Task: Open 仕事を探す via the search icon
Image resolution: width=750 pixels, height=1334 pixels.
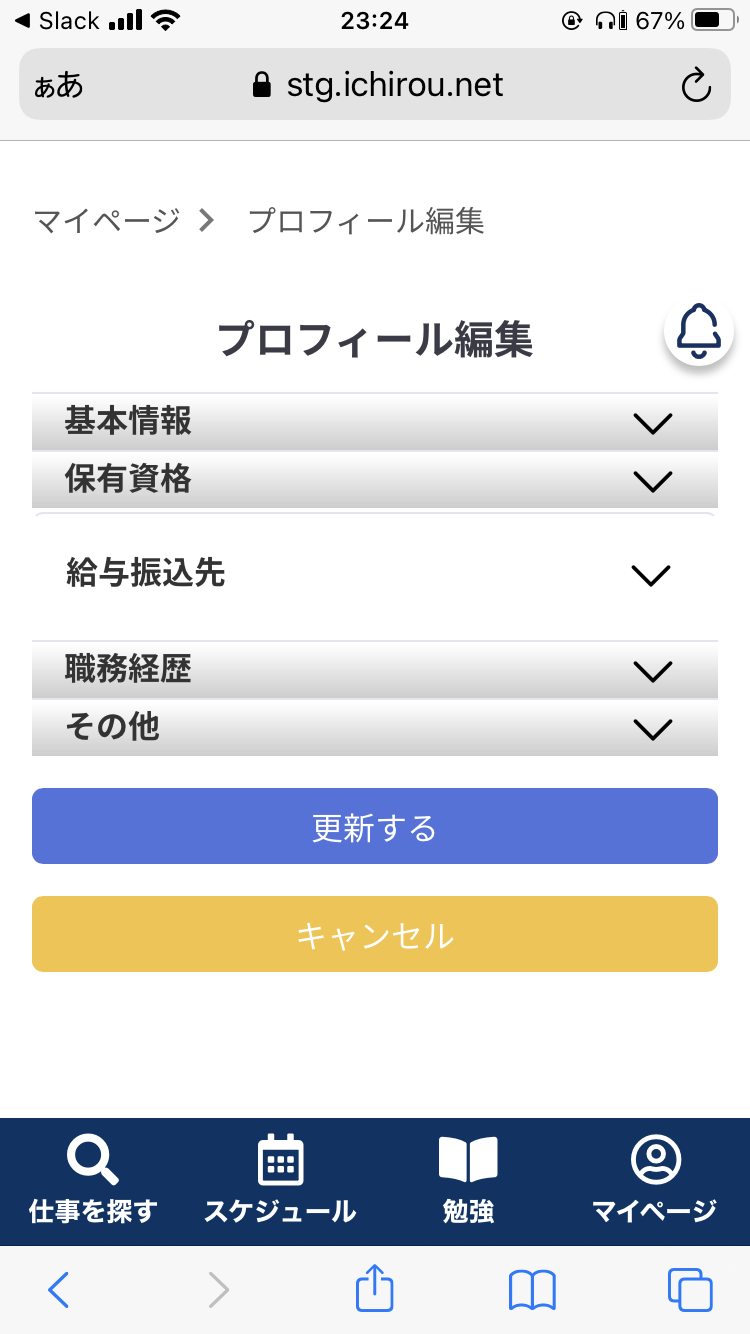Action: click(92, 1180)
